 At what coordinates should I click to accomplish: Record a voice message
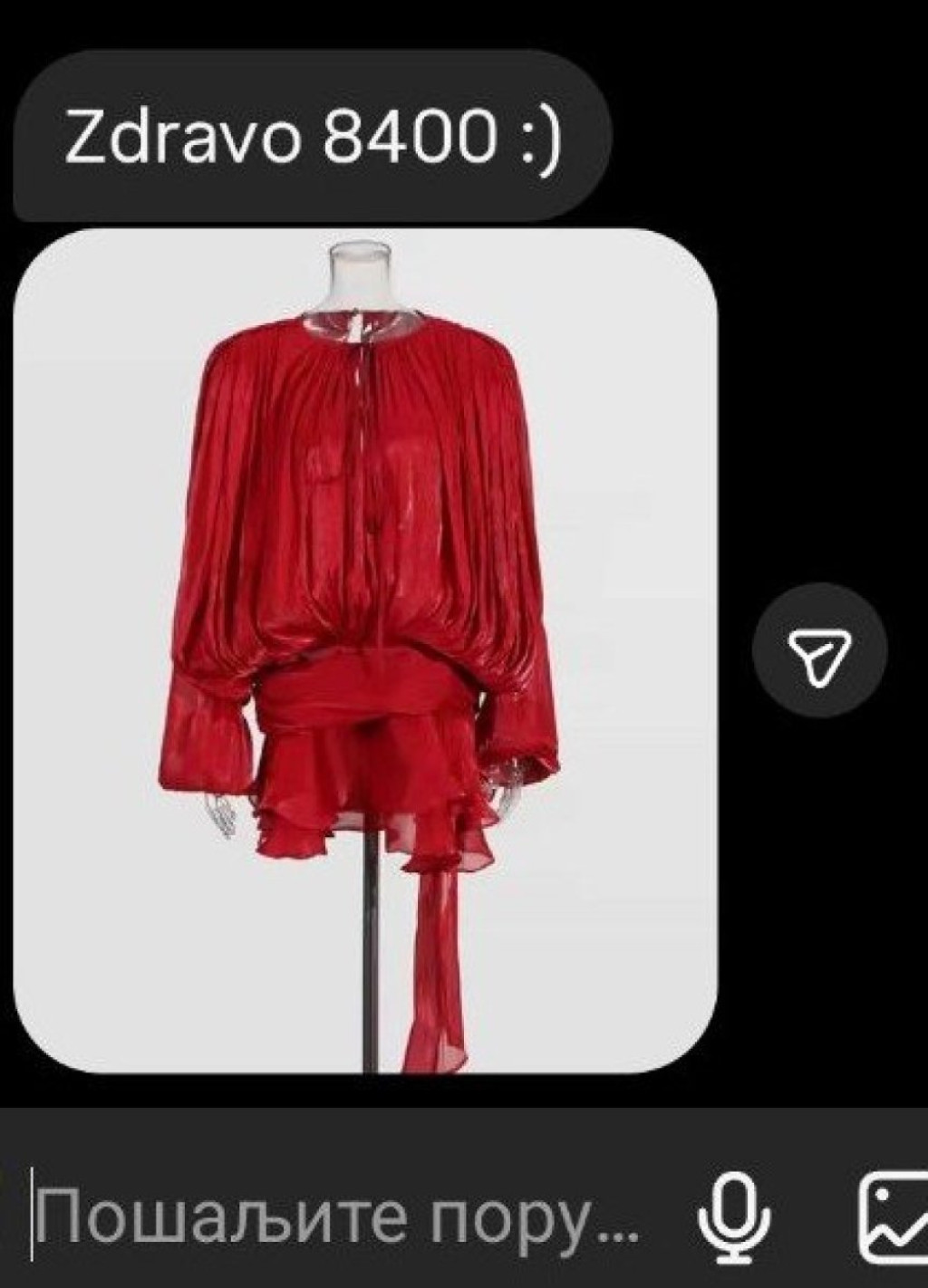click(x=734, y=1216)
